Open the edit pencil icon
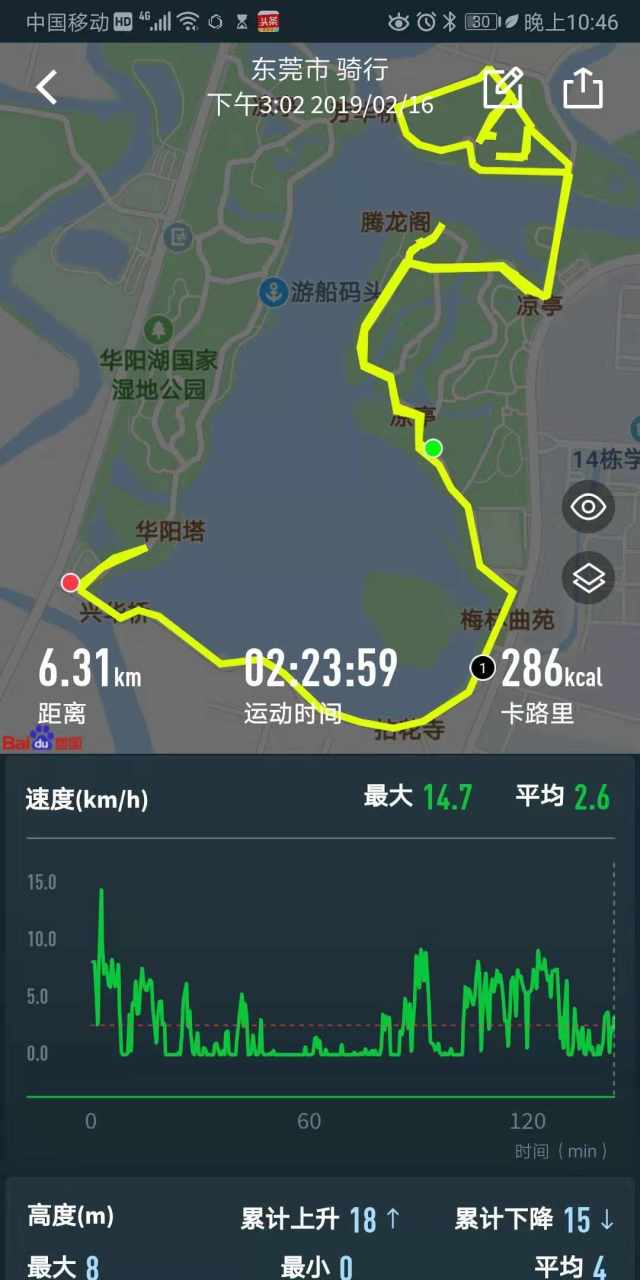The image size is (640, 1280). point(503,88)
